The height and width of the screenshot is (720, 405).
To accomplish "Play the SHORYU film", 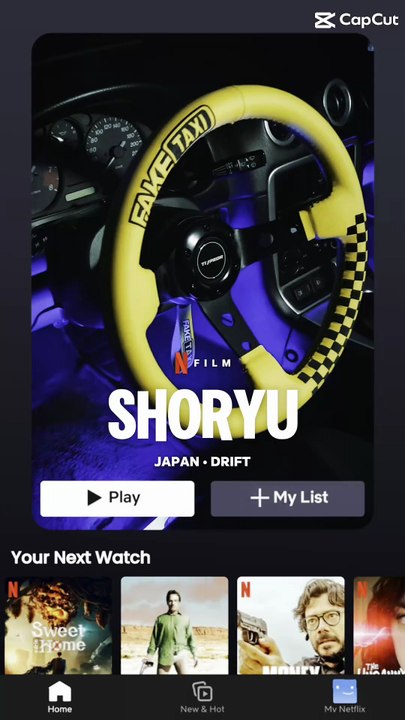I will click(117, 498).
